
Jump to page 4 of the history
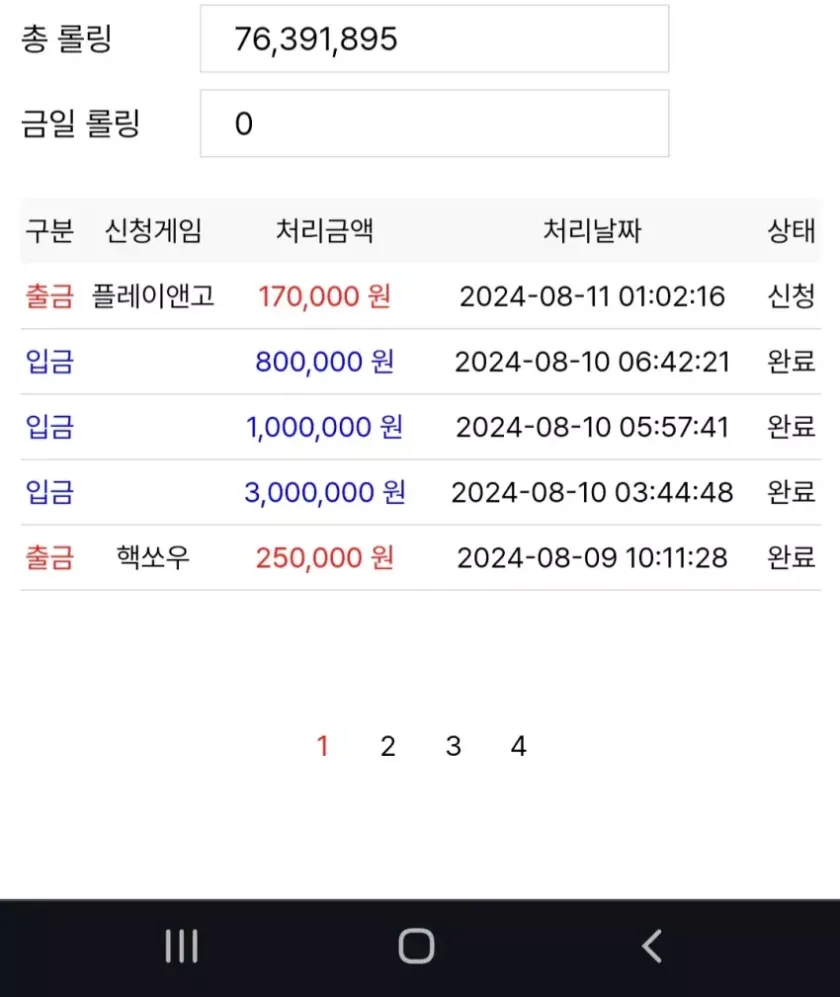(x=518, y=746)
